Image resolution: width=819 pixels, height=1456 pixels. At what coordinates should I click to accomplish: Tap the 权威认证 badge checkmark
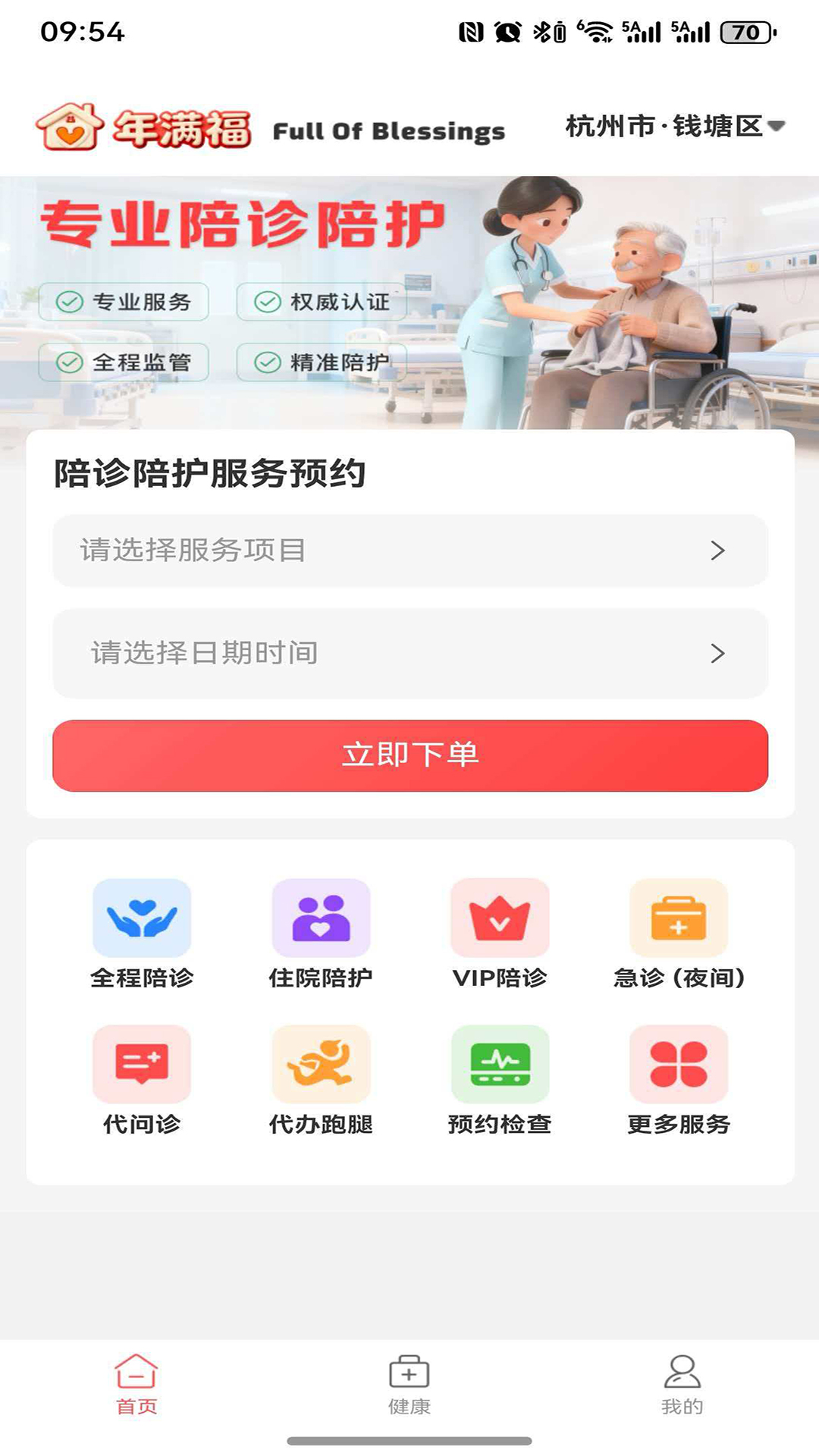click(x=267, y=301)
